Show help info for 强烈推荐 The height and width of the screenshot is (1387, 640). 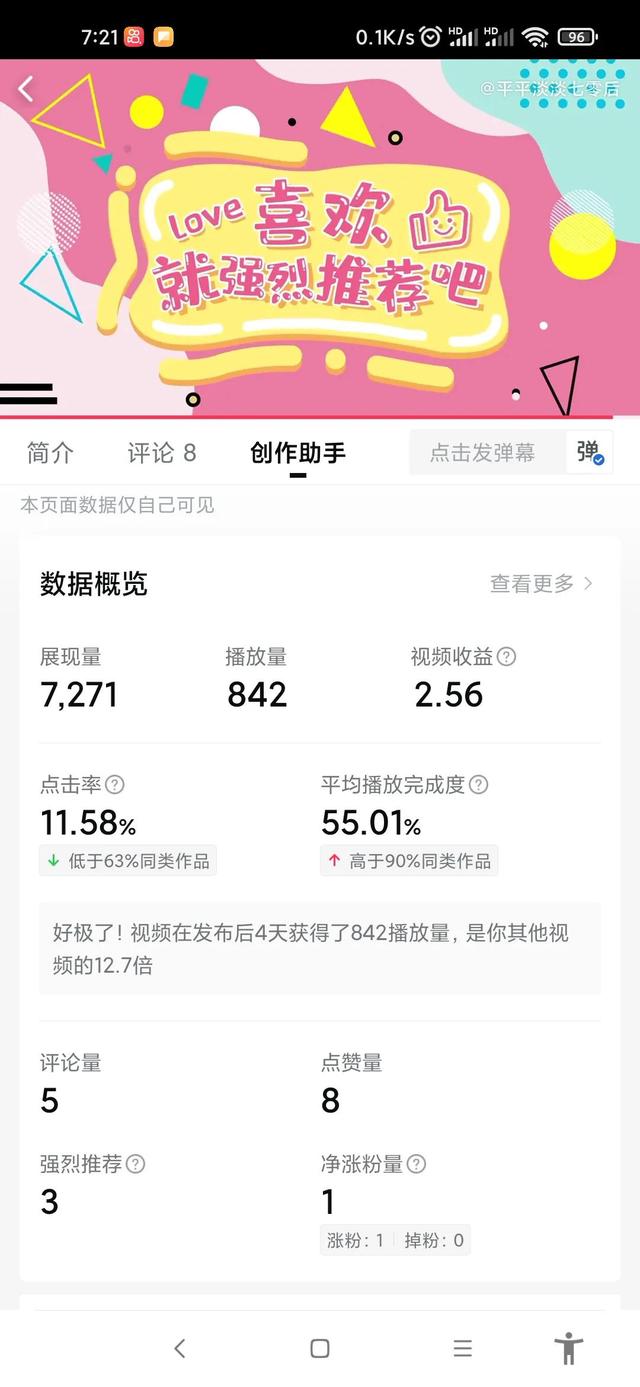(135, 1164)
